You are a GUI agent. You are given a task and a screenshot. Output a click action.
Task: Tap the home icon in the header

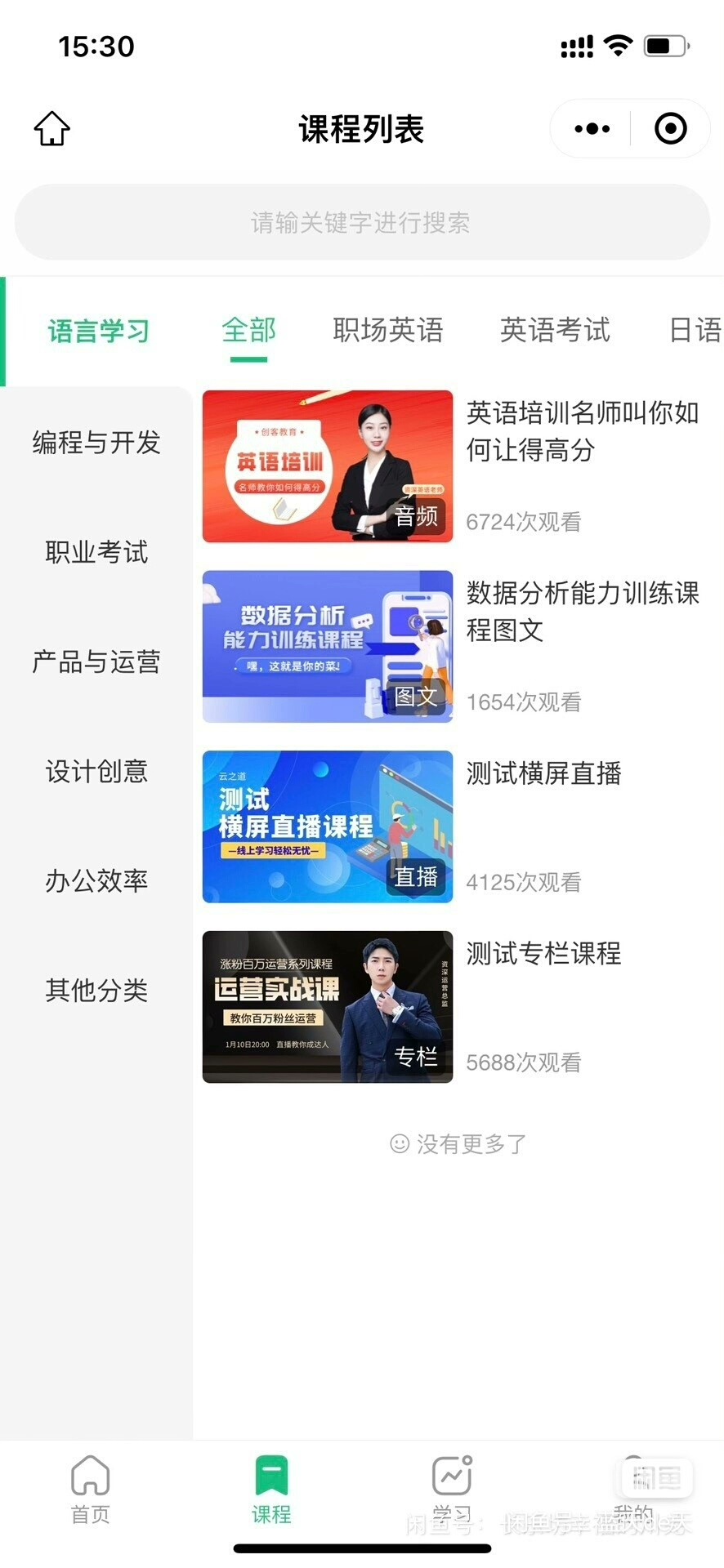(51, 128)
